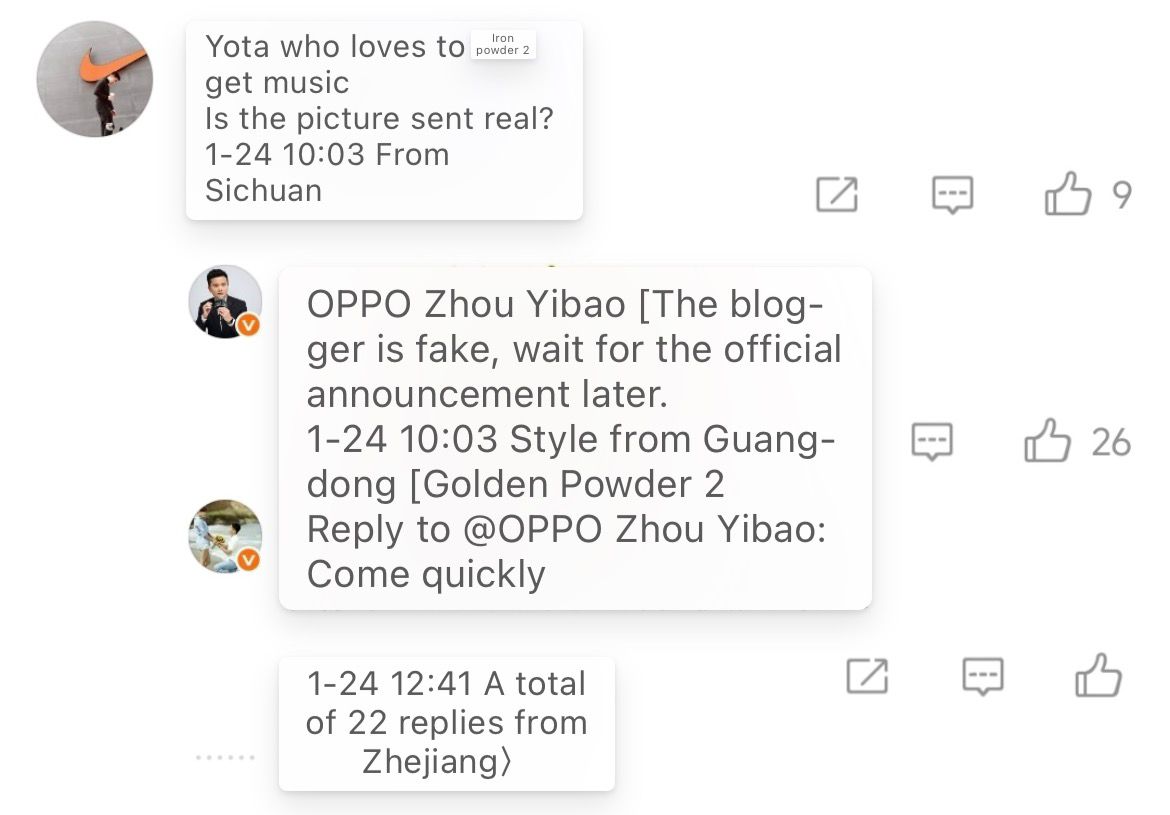Image resolution: width=1170 pixels, height=815 pixels.
Task: Repost the reply posted at 12:41
Action: click(x=867, y=676)
